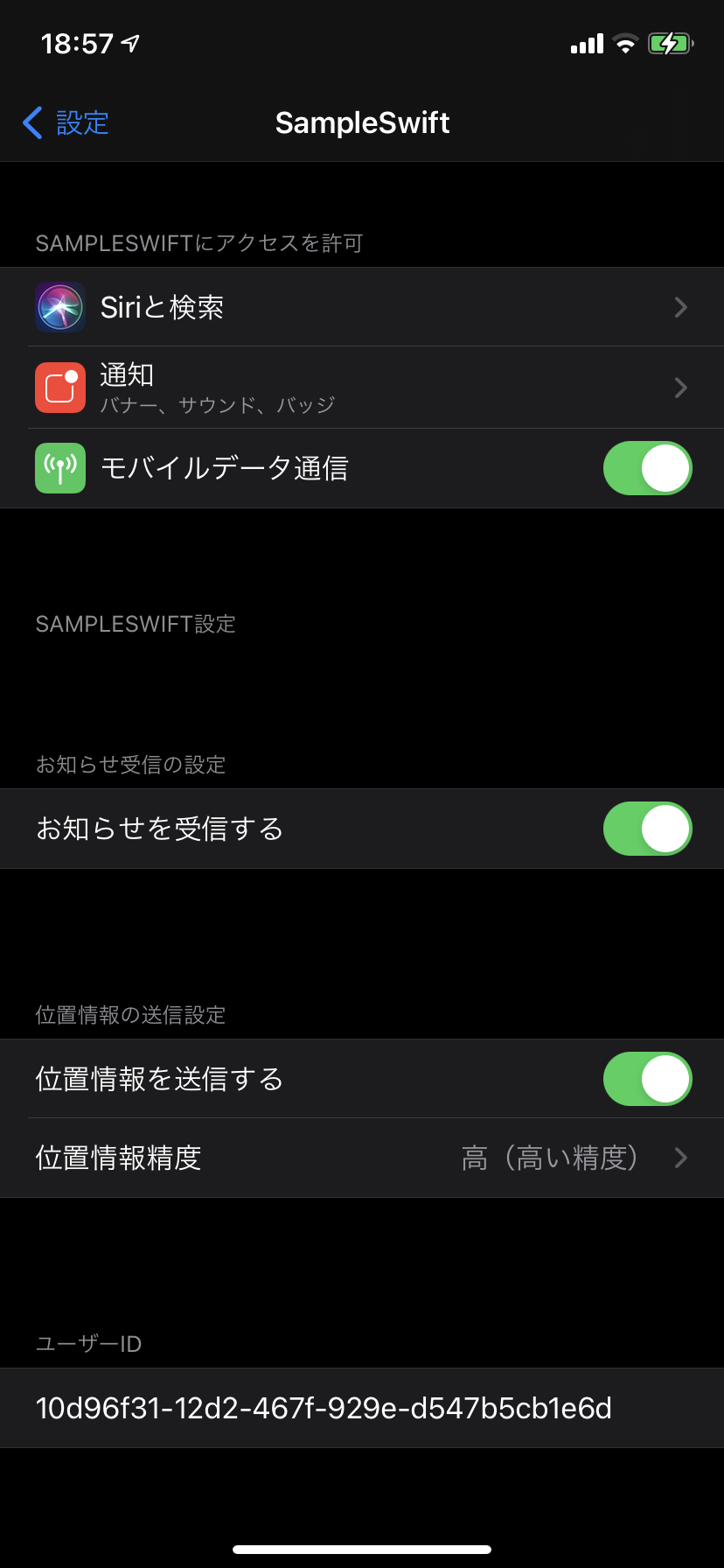This screenshot has height=1568, width=724.
Task: Disable the モバイルデータ通信 toggle
Action: click(x=647, y=468)
